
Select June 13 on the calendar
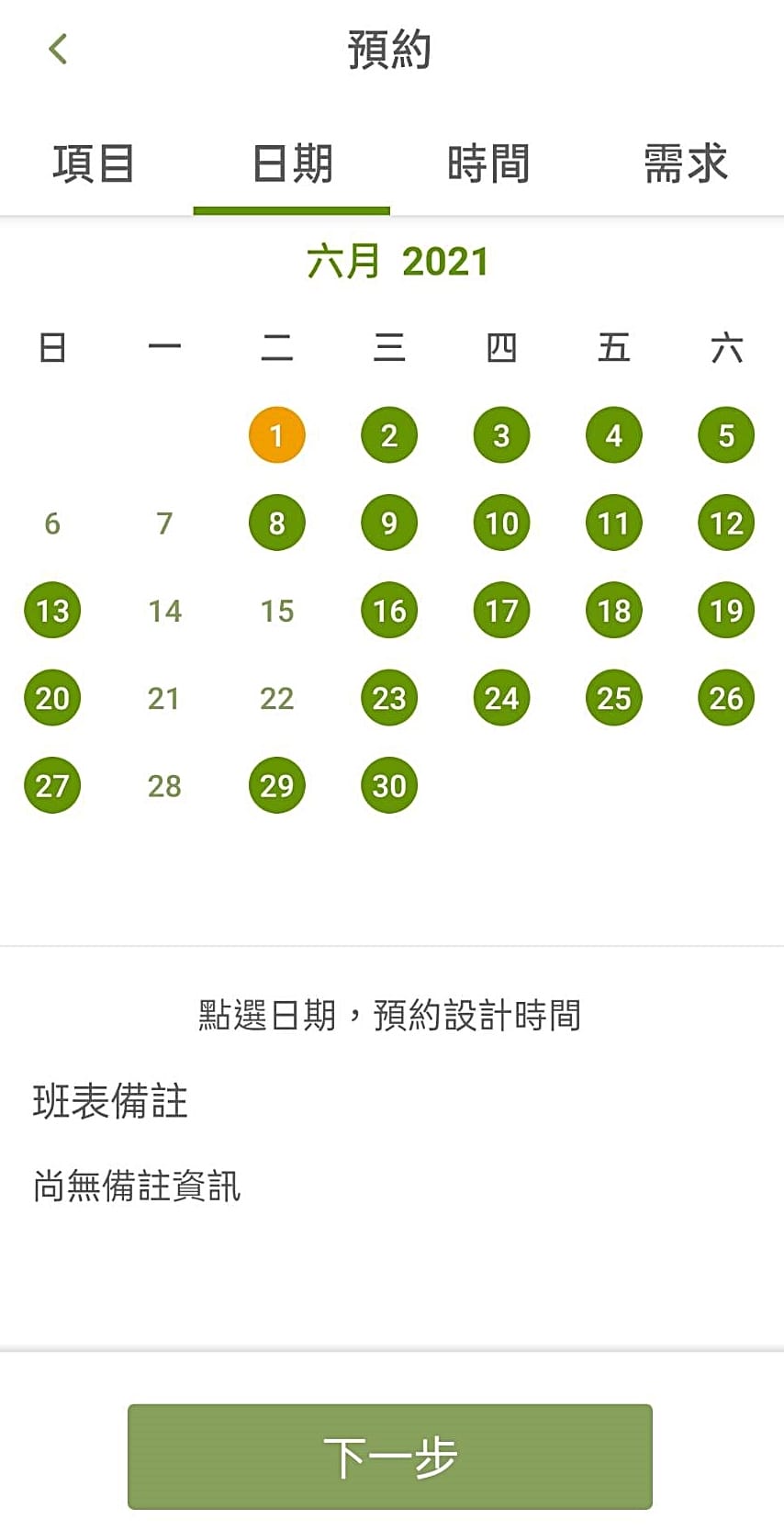(x=52, y=610)
